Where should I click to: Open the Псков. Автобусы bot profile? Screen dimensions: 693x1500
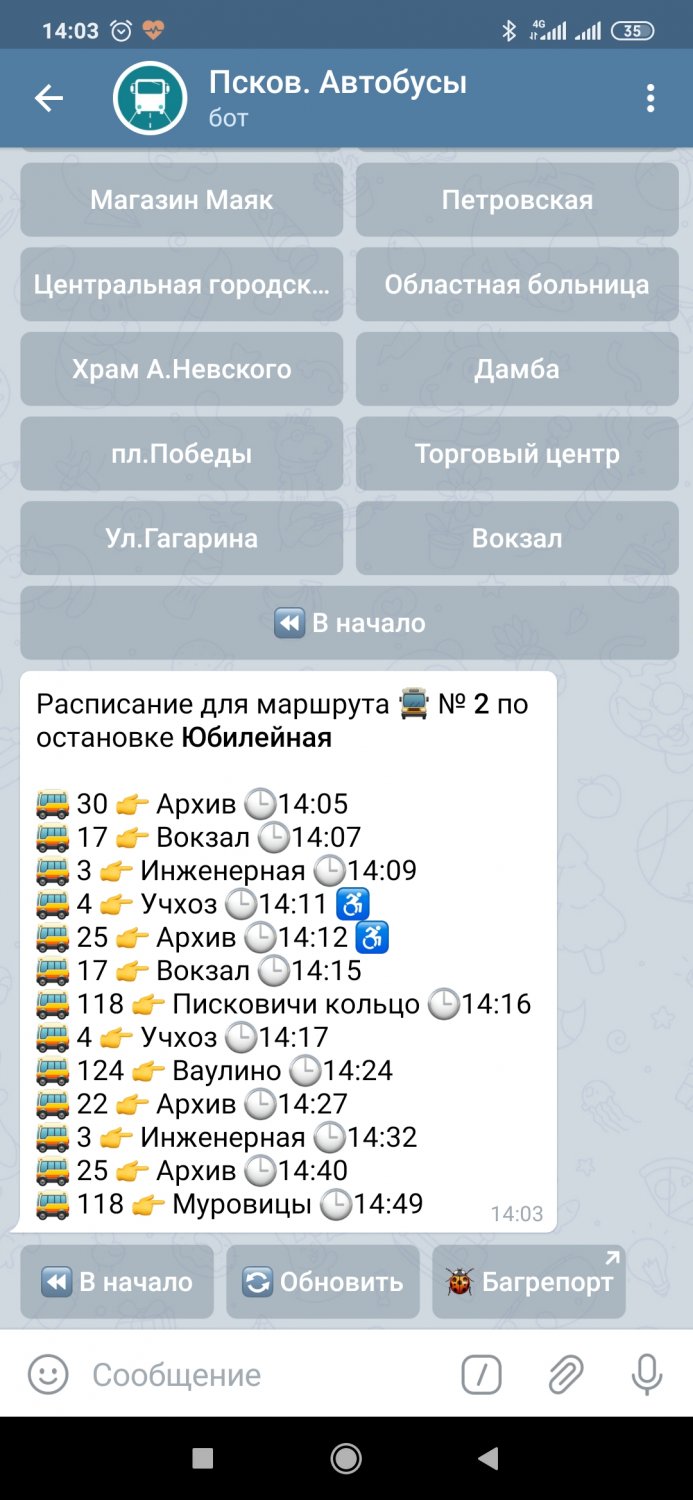[x=338, y=98]
